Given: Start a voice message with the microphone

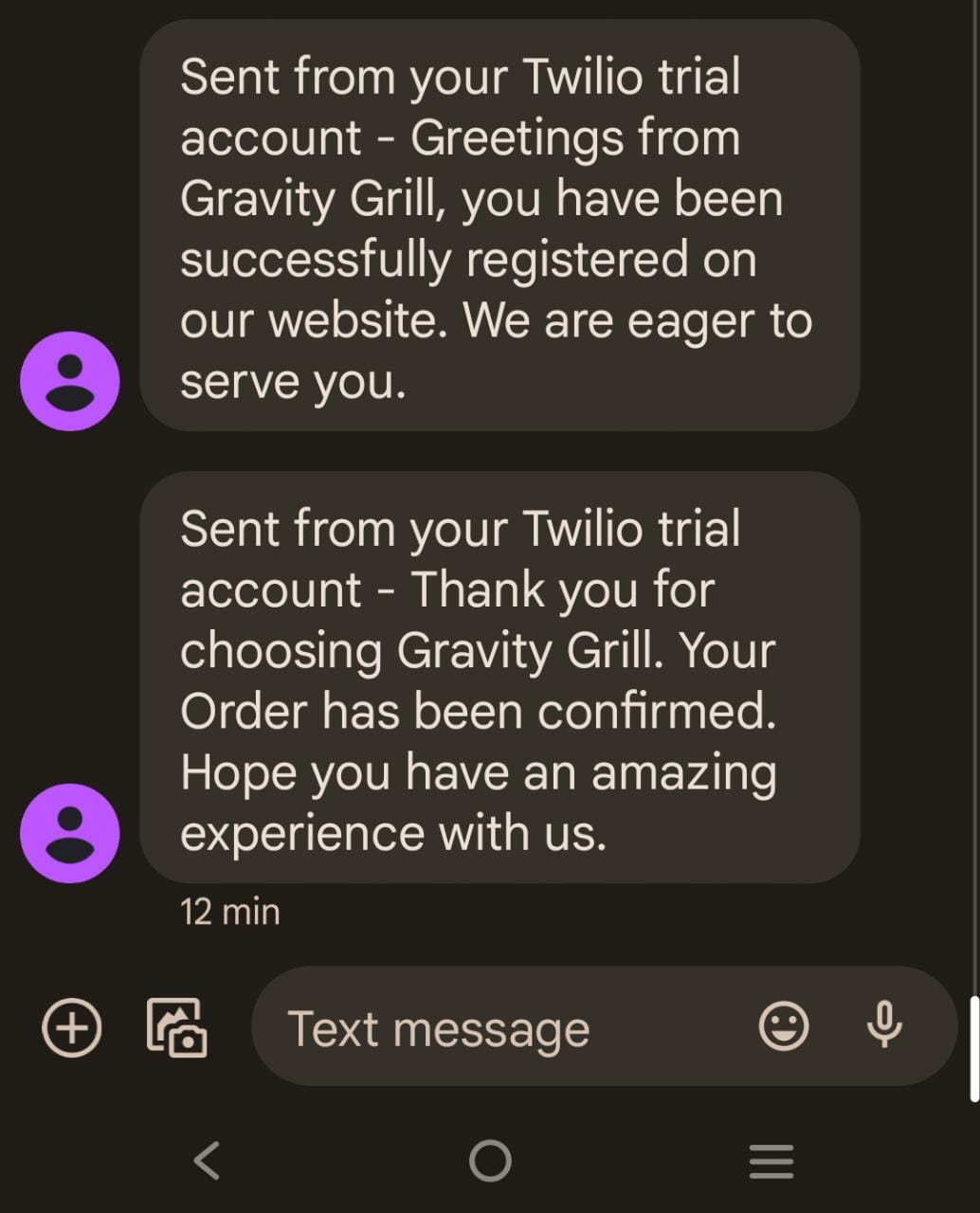Looking at the screenshot, I should point(883,1025).
